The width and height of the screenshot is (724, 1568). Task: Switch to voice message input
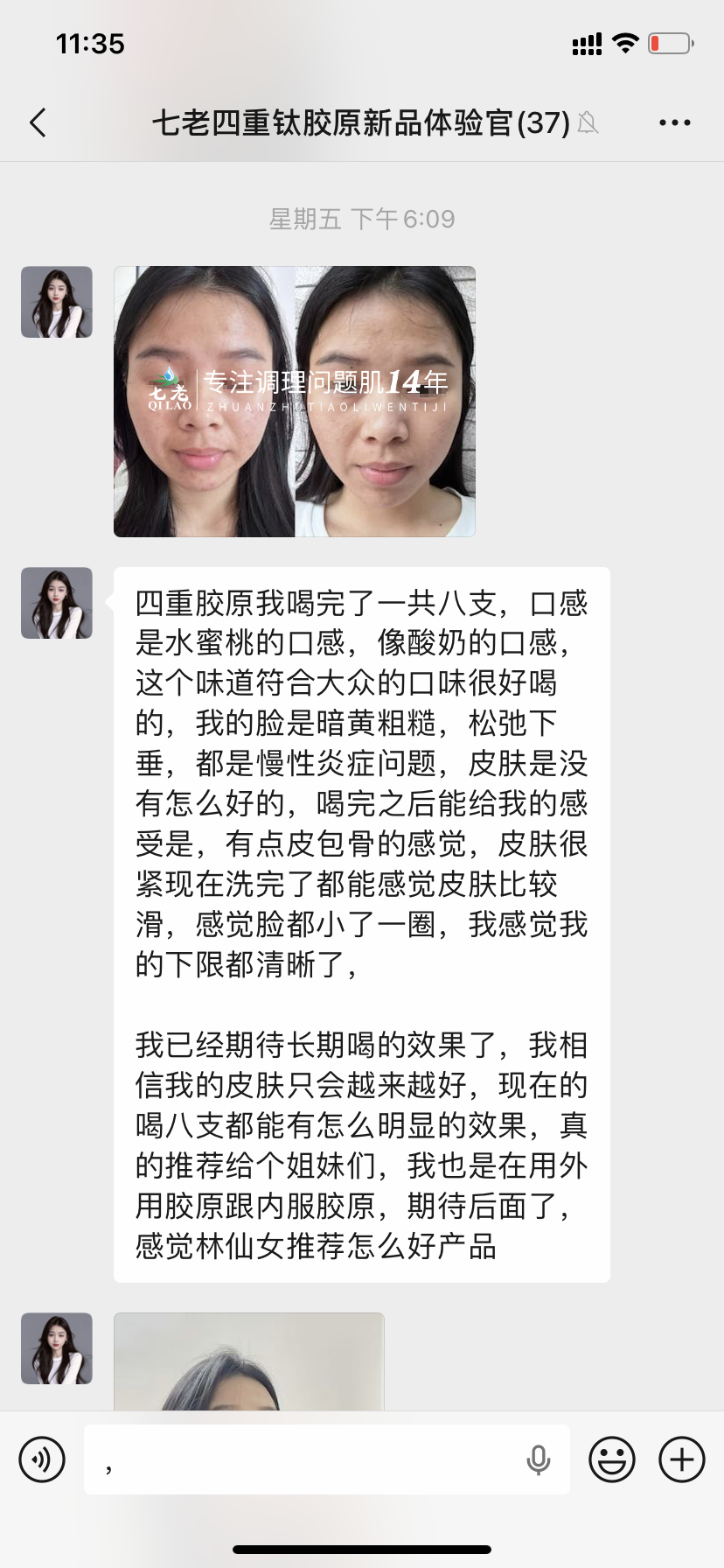pos(42,1459)
